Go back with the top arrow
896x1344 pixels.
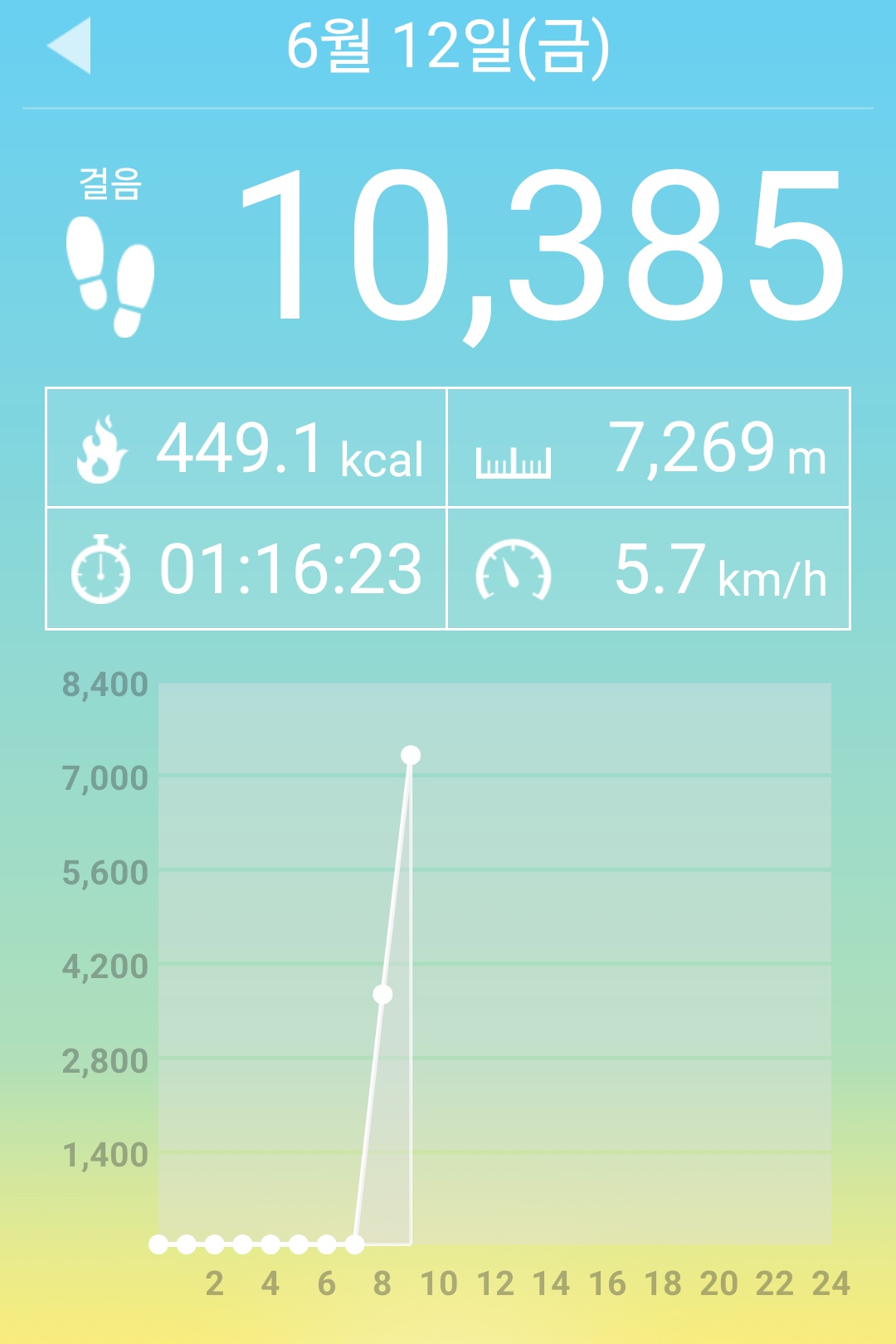(70, 46)
